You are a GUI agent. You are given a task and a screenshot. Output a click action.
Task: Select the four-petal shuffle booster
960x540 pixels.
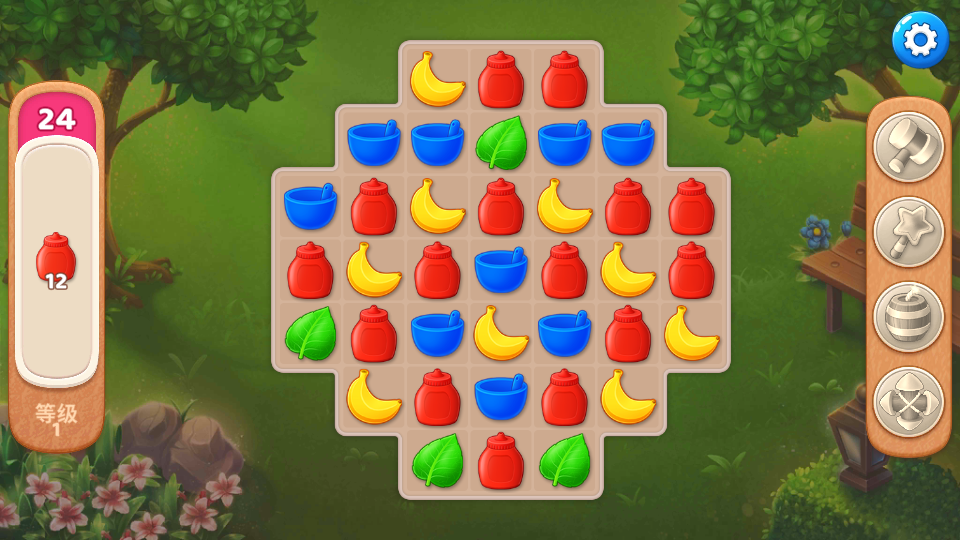pos(909,402)
